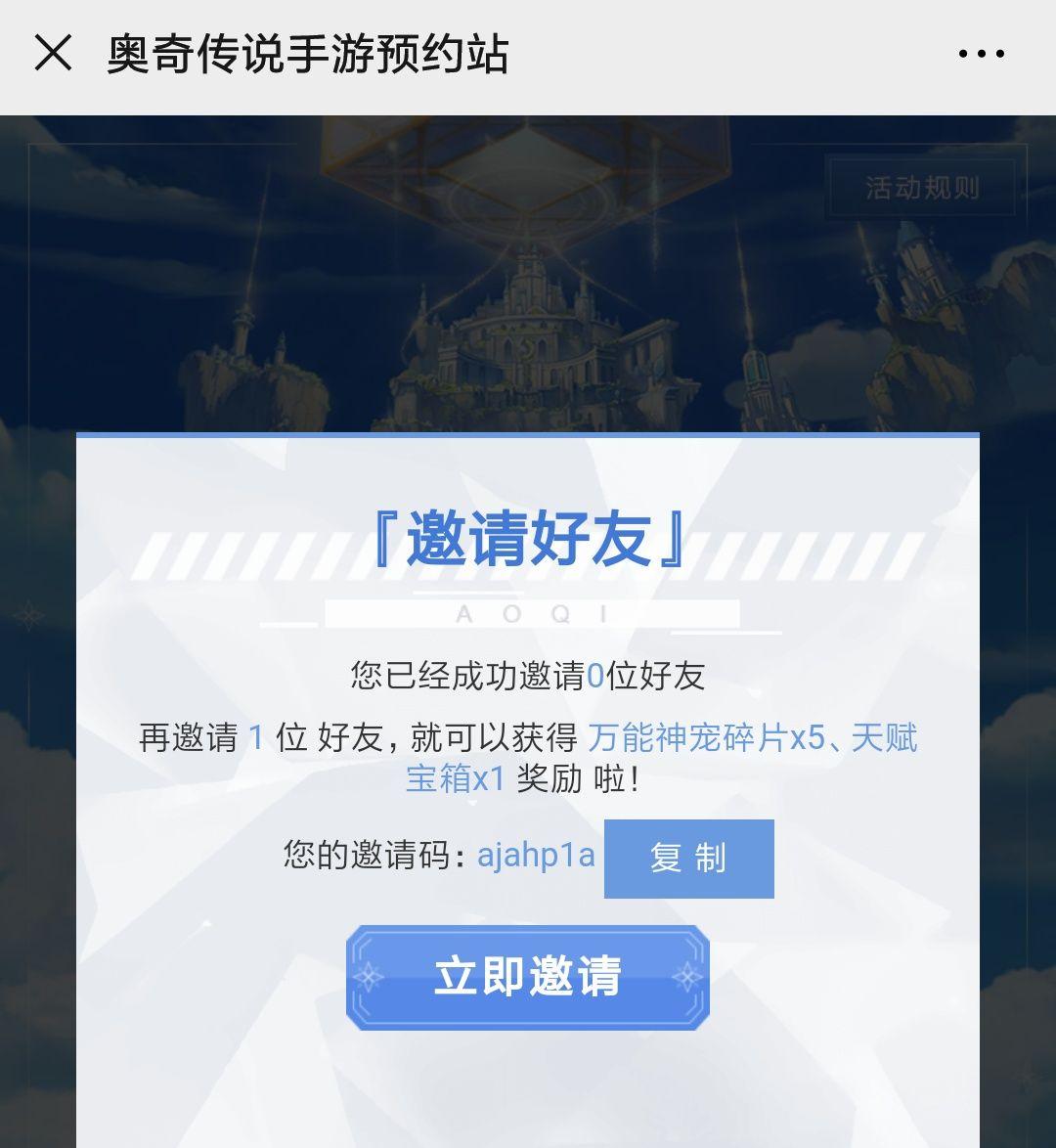Tap 立即邀请 to invite friends now
This screenshot has height=1148, width=1056.
point(528,977)
